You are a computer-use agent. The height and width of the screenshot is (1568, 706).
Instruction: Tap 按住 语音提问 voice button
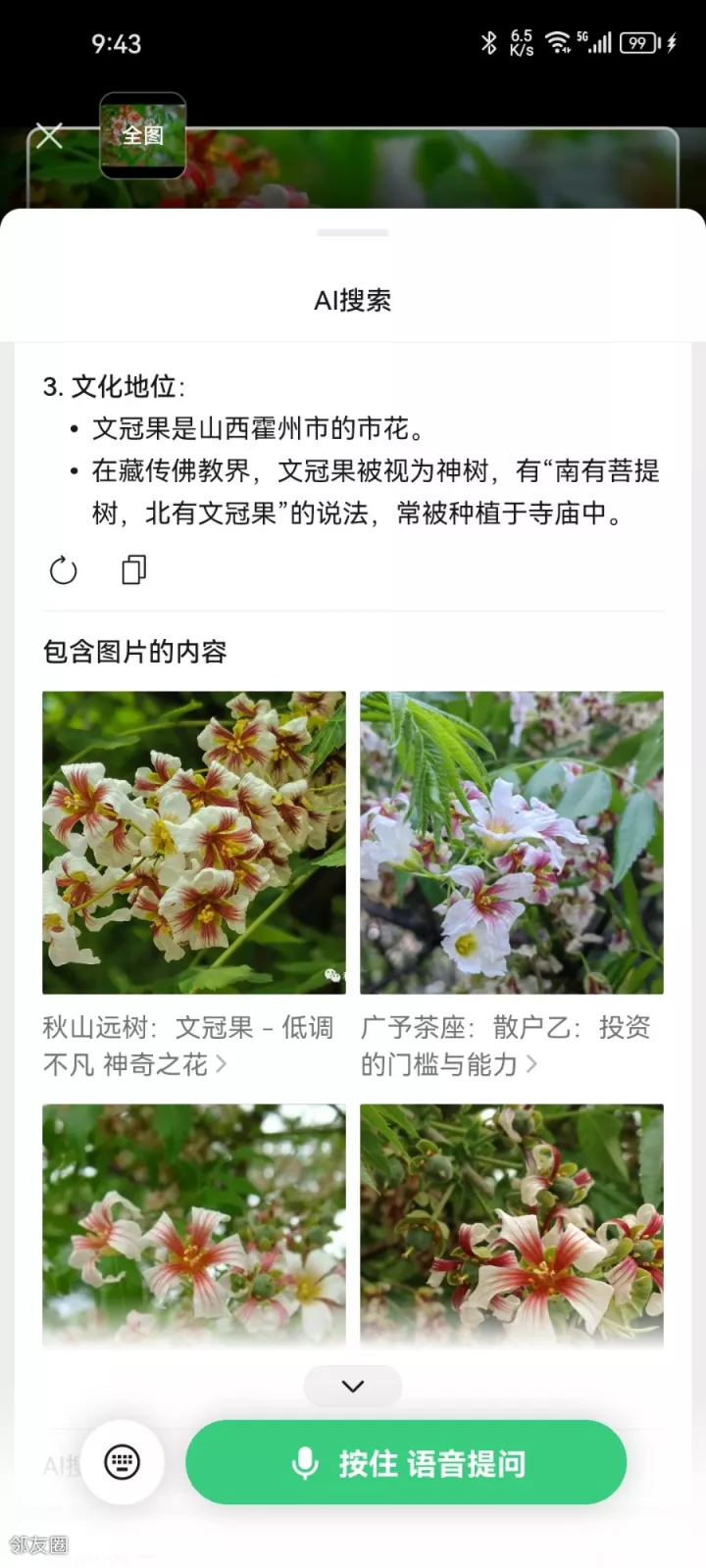pyautogui.click(x=406, y=1463)
